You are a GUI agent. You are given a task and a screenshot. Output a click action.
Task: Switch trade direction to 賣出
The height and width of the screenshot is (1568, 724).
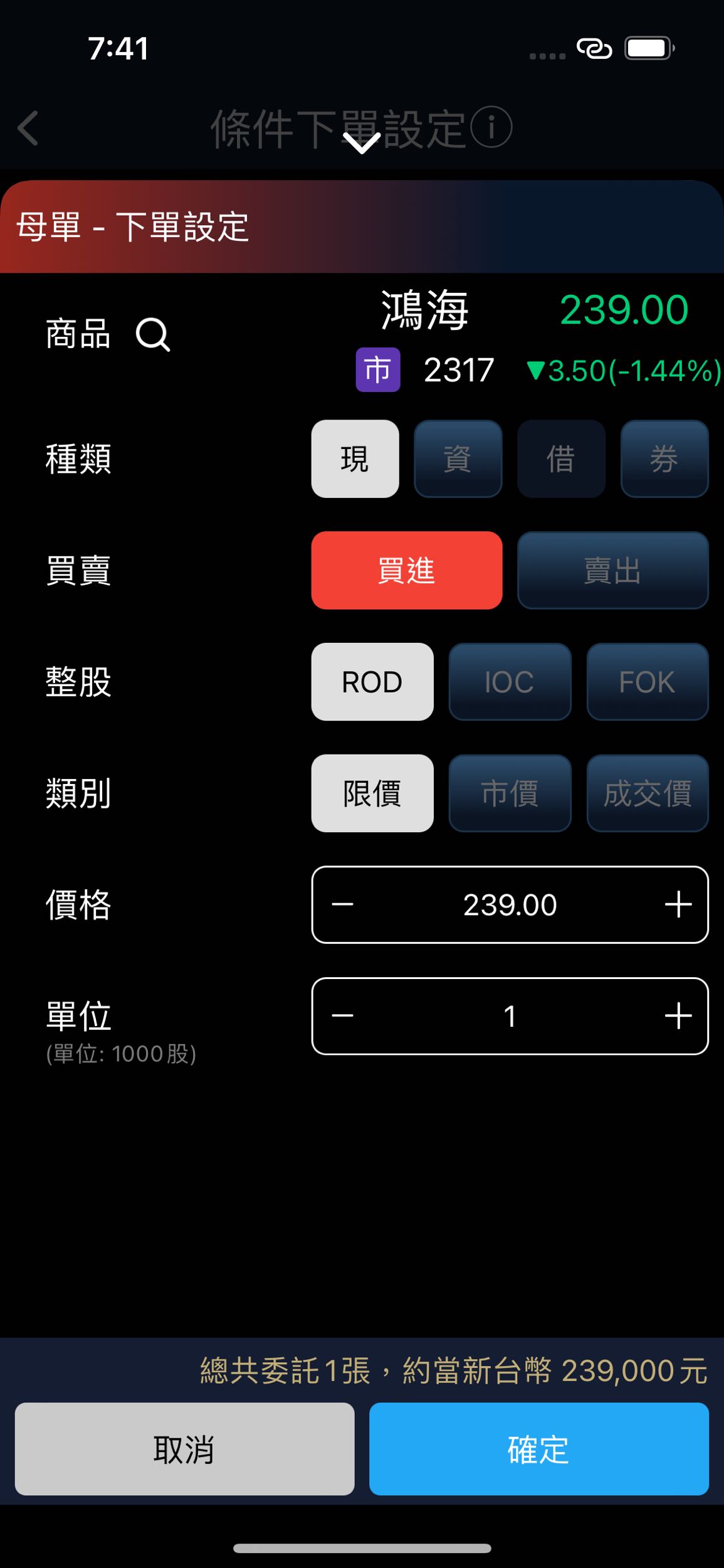click(x=612, y=571)
